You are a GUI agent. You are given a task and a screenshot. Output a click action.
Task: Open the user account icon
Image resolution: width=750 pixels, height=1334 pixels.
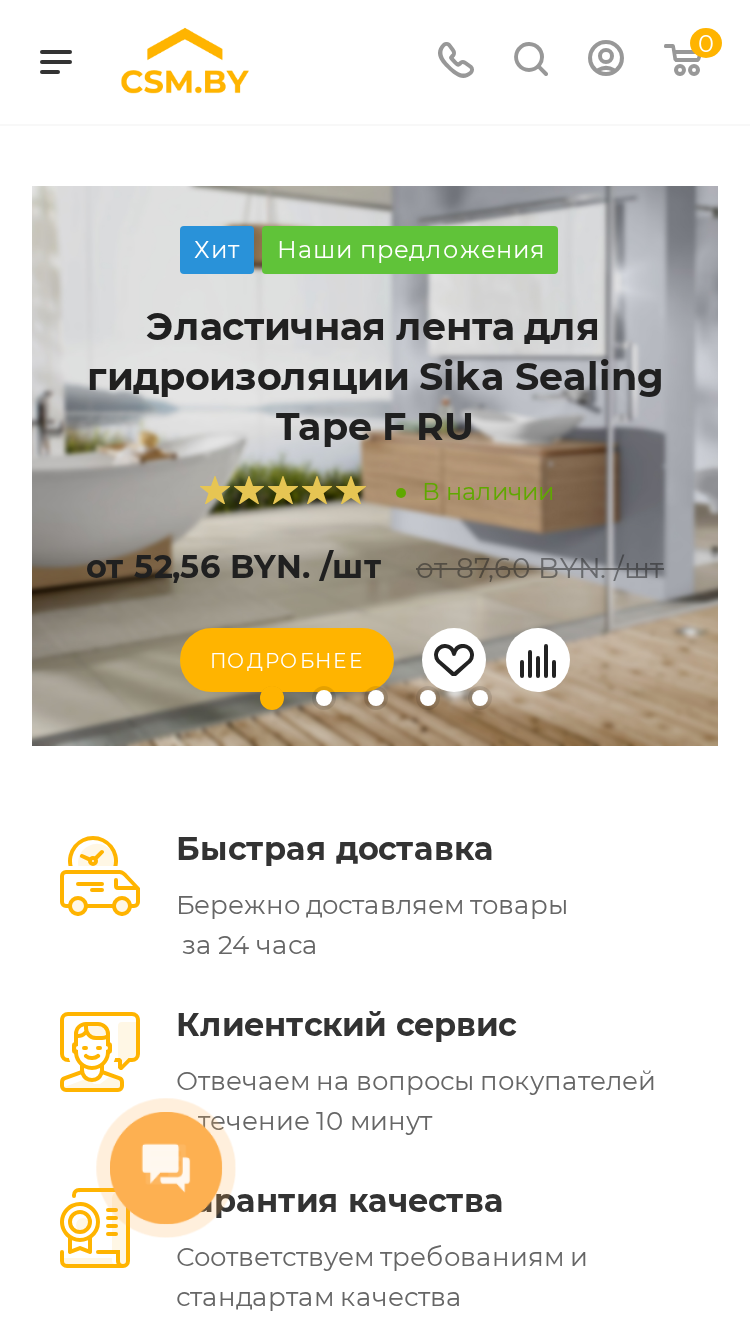[606, 59]
